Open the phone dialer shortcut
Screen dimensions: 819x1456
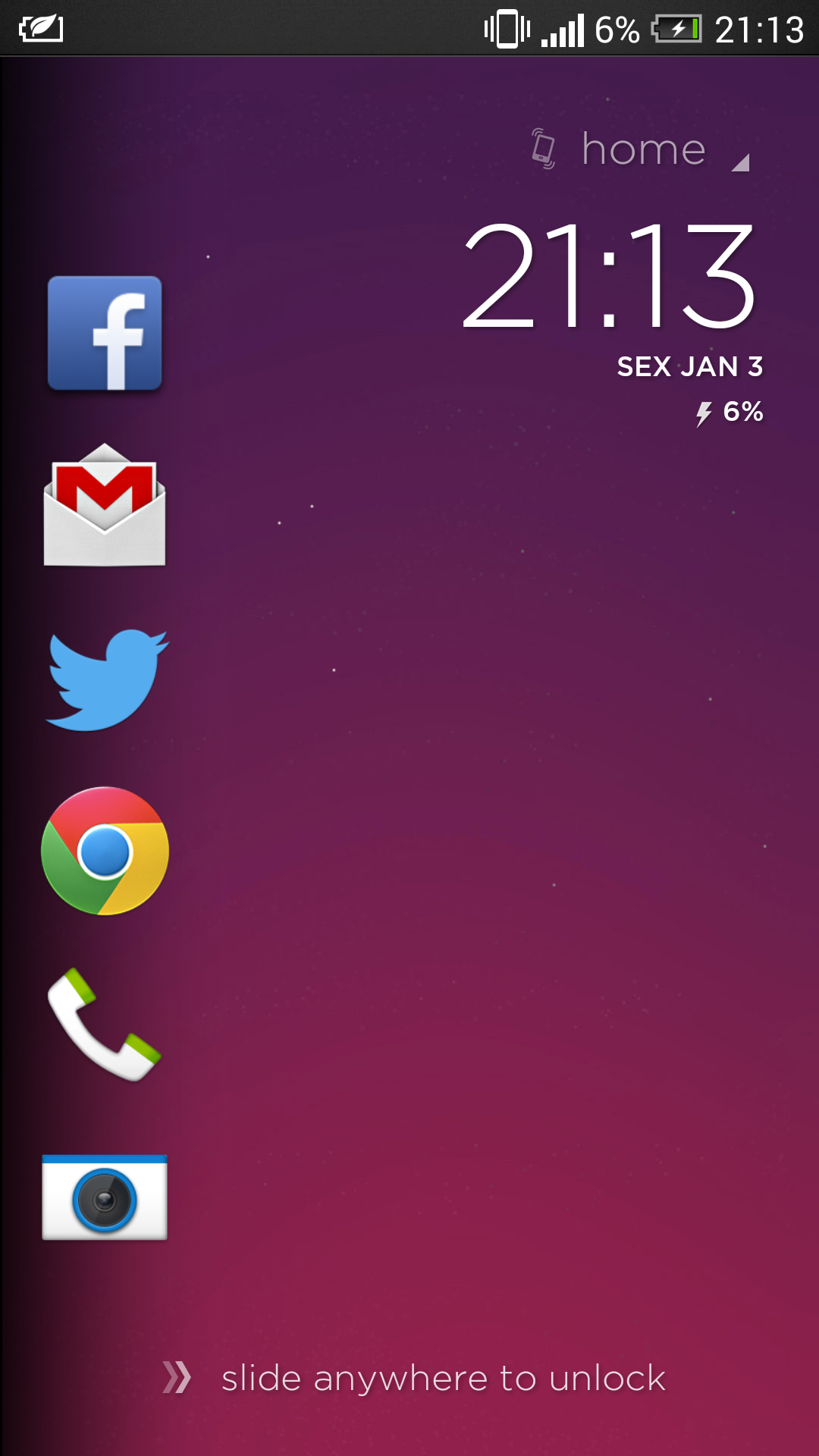coord(104,1025)
